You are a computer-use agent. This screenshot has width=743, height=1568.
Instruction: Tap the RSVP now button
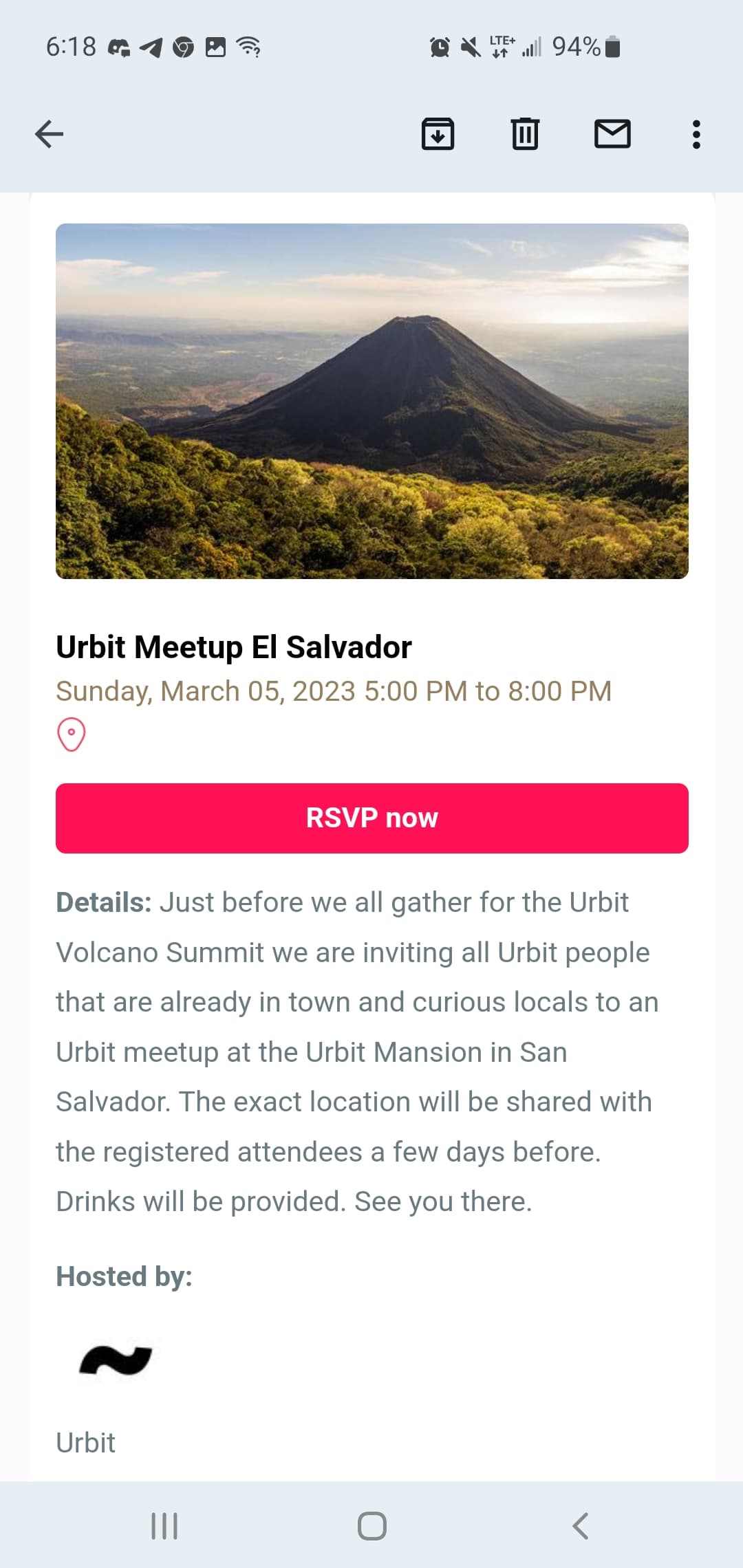pyautogui.click(x=371, y=818)
